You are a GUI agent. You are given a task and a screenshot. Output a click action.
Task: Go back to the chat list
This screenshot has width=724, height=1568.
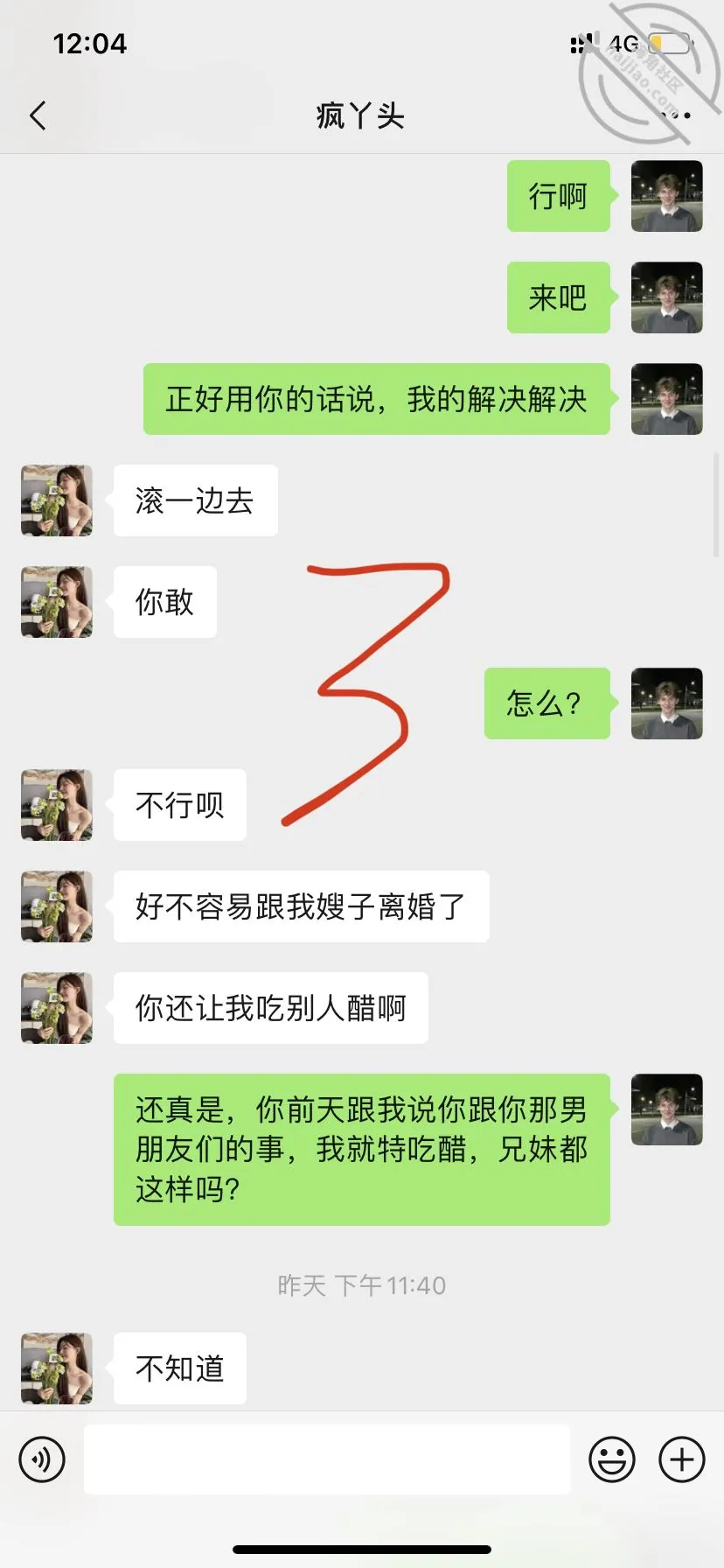point(38,115)
